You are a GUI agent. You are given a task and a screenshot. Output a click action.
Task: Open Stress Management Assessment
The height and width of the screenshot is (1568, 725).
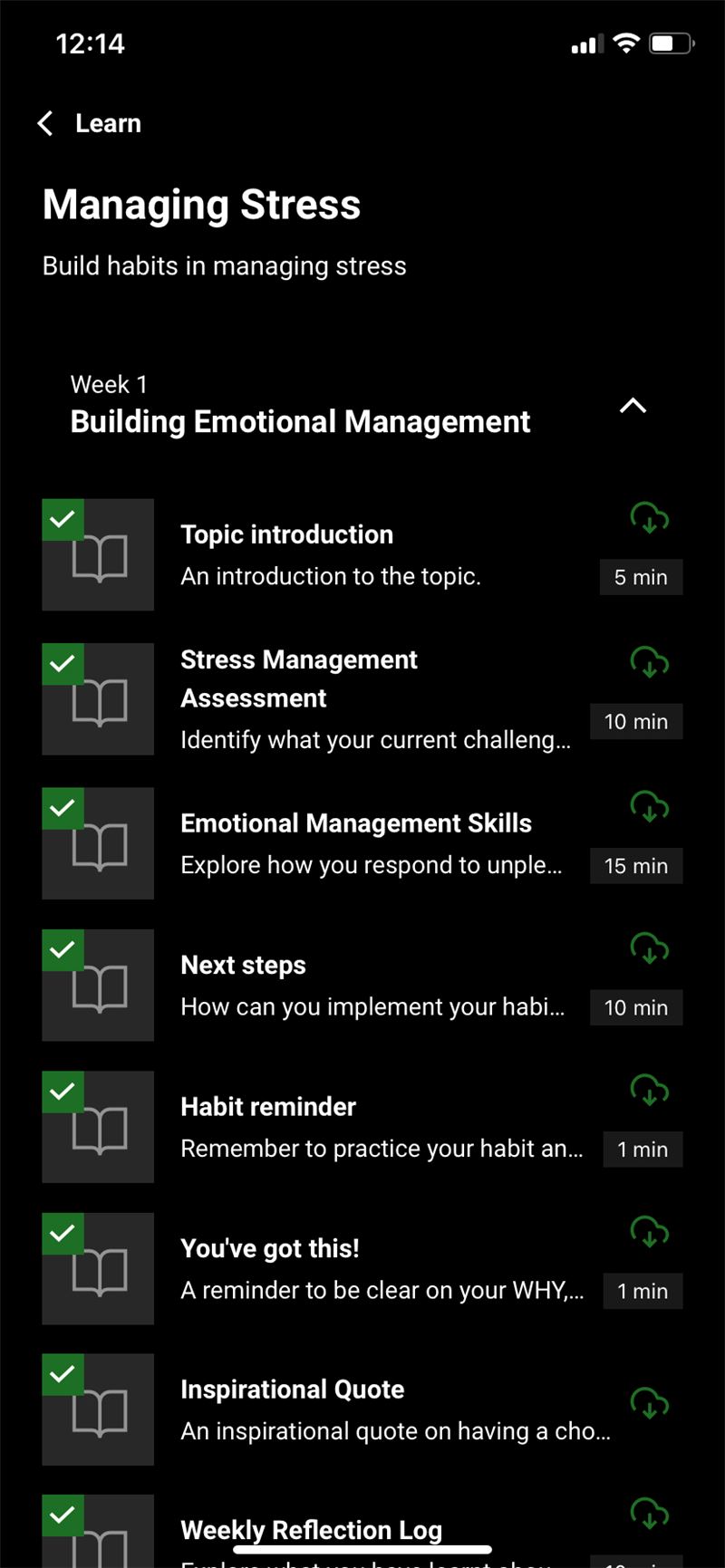pyautogui.click(x=362, y=699)
